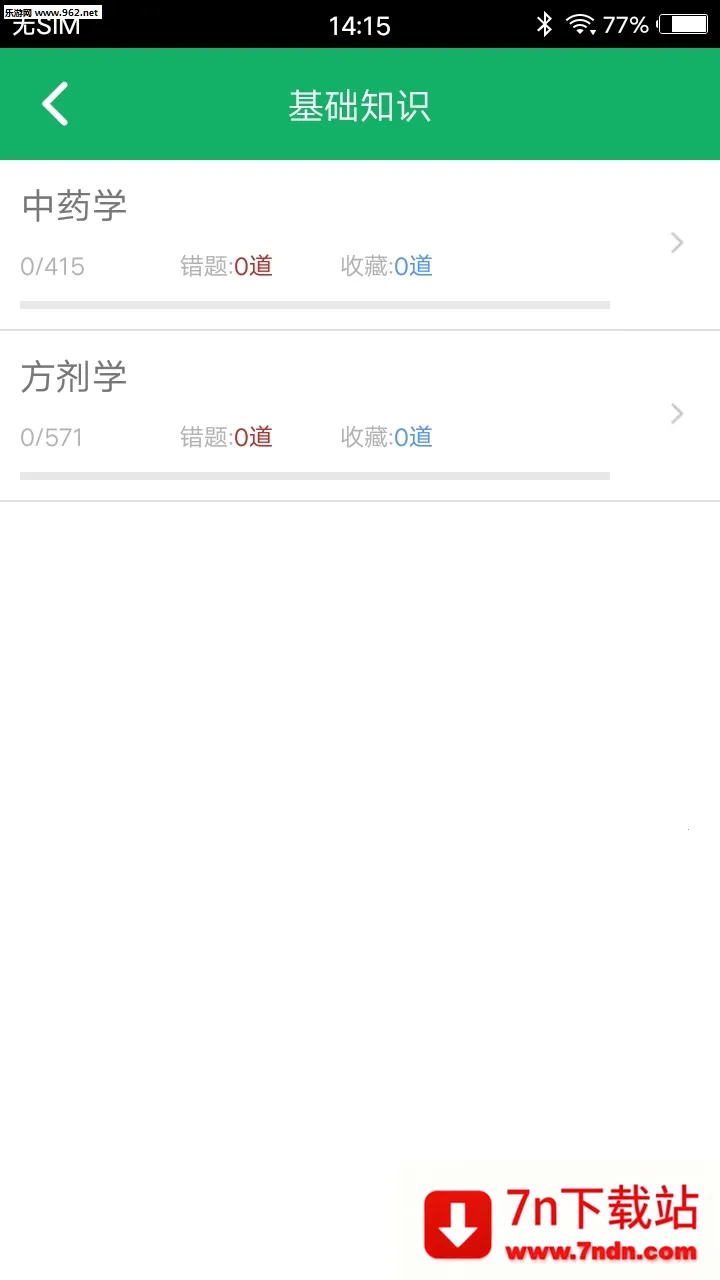Click the progress bar under 中药学
Viewport: 720px width, 1280px height.
click(x=314, y=303)
